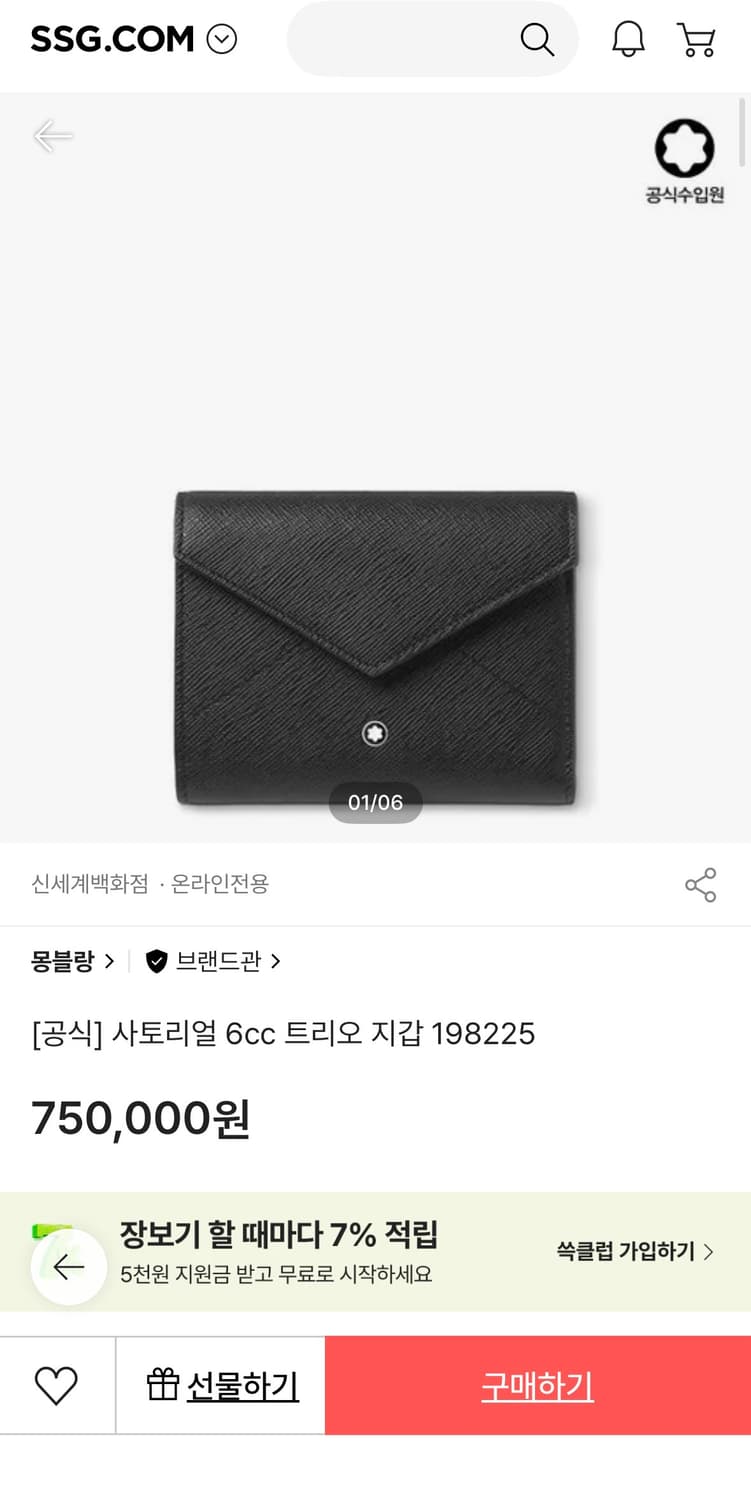Click the 01/06 image counter indicator
Image resolution: width=751 pixels, height=1500 pixels.
[x=375, y=801]
